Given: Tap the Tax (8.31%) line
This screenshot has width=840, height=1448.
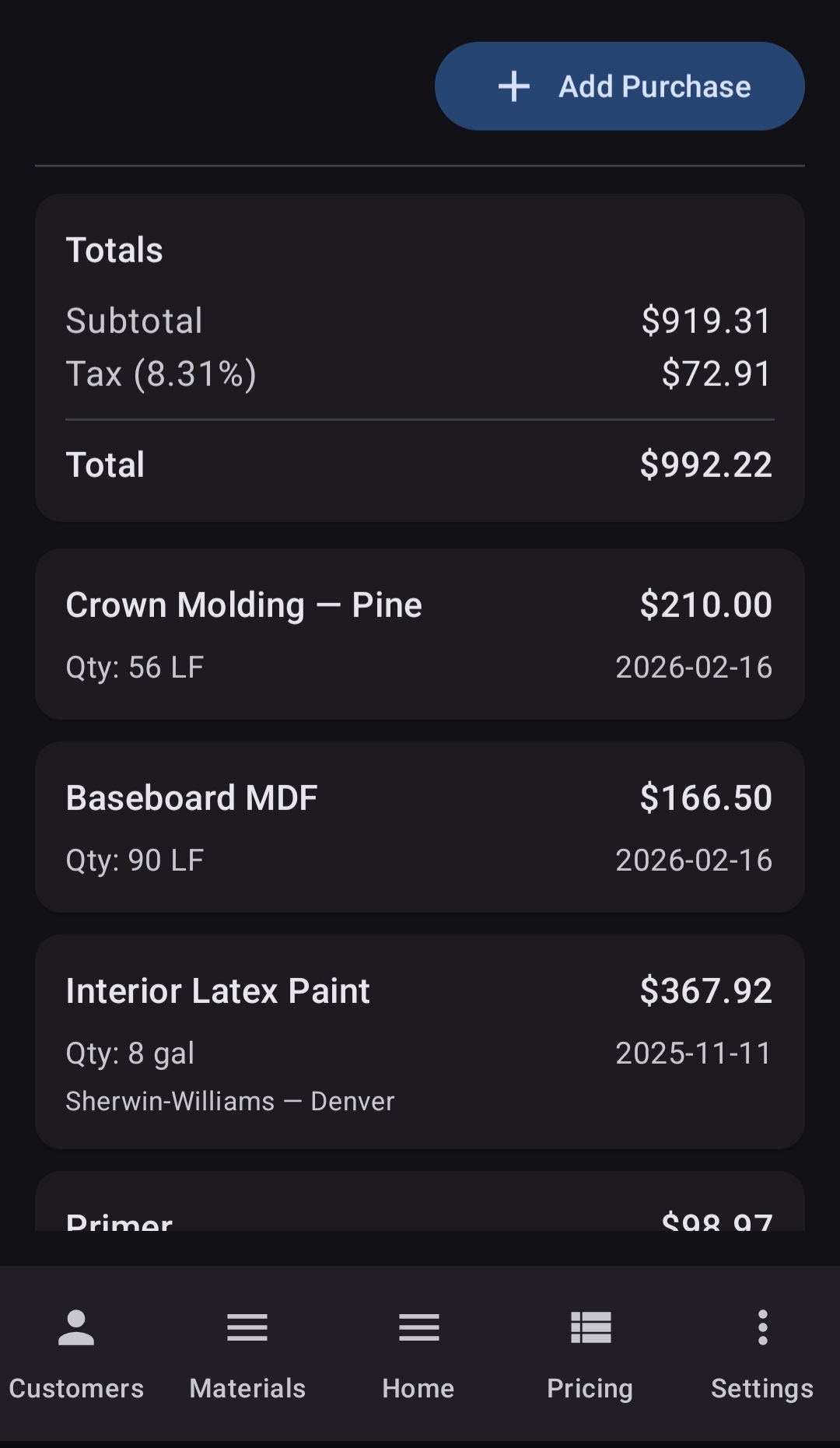Looking at the screenshot, I should pos(161,373).
